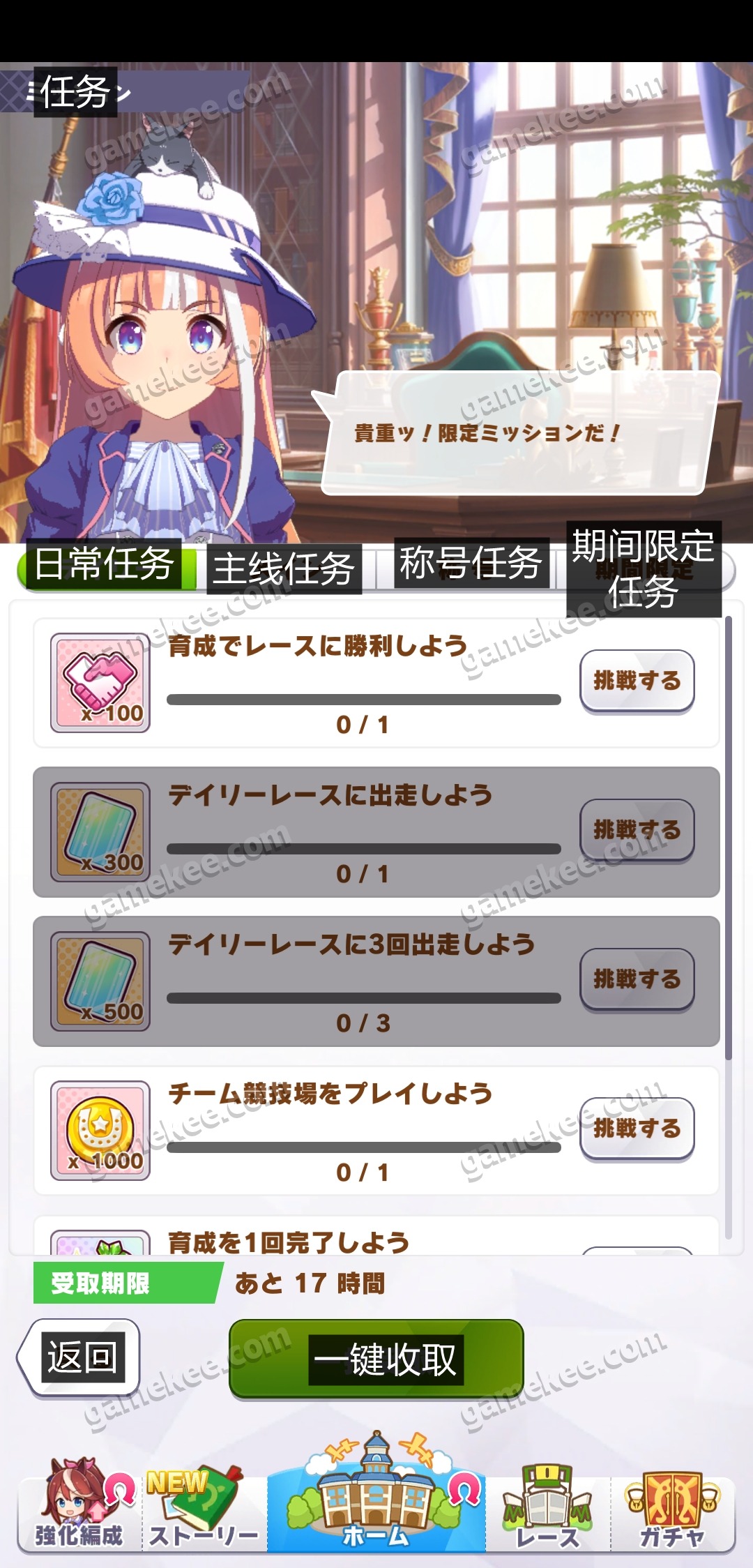Tap 挑戦する for 育成でレースに勝利しよう
Image resolution: width=753 pixels, height=1568 pixels.
click(637, 681)
